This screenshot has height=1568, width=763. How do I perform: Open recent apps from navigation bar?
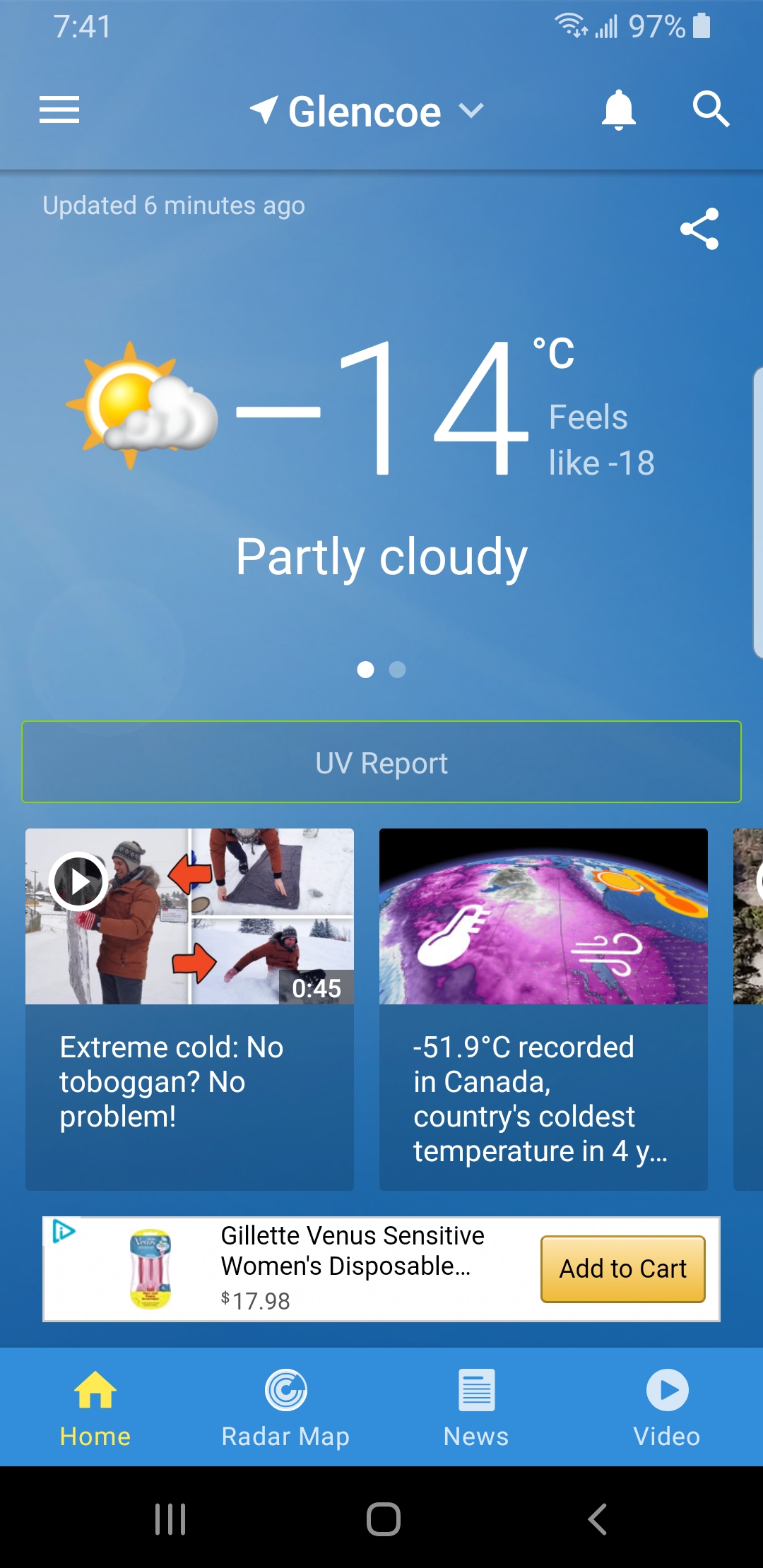170,1519
